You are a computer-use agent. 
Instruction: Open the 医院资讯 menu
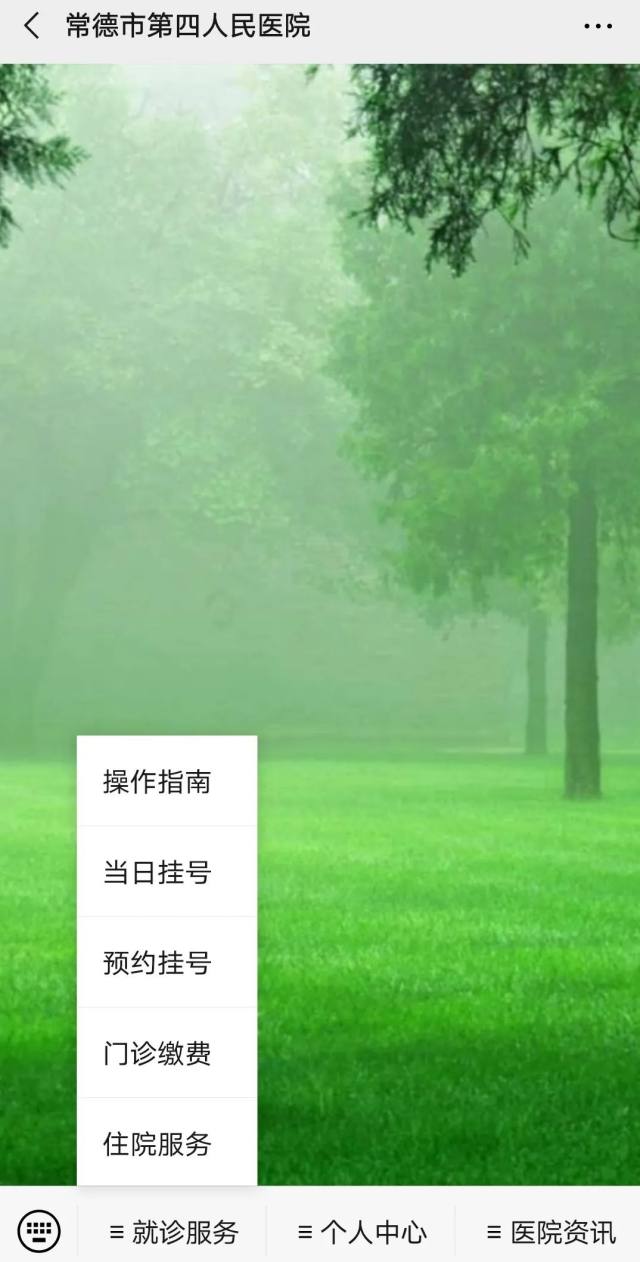tap(550, 1232)
